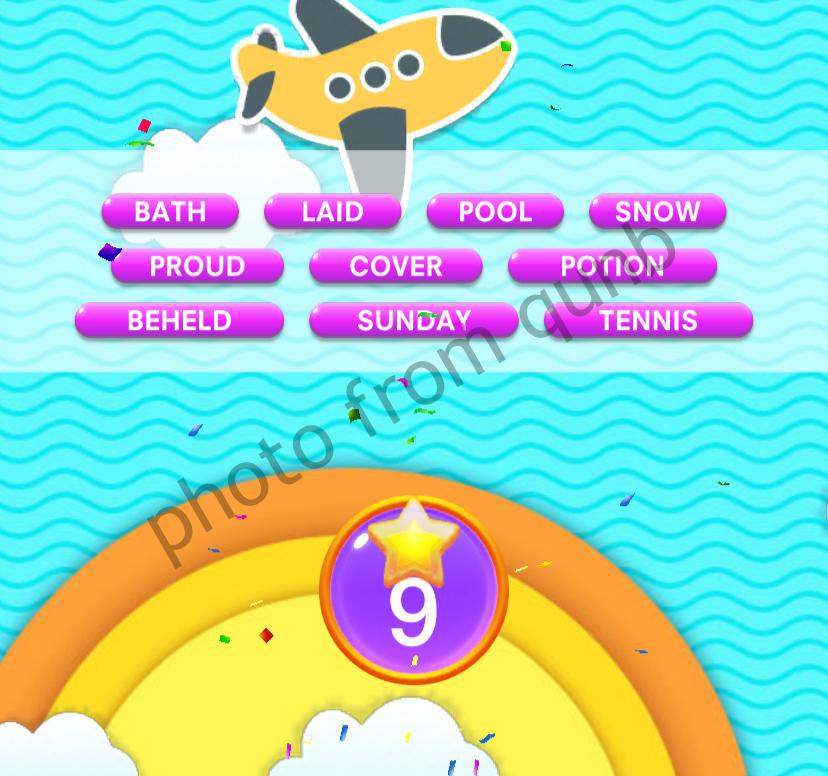Image resolution: width=828 pixels, height=776 pixels.
Task: Select the LAID word pill
Action: (x=332, y=212)
